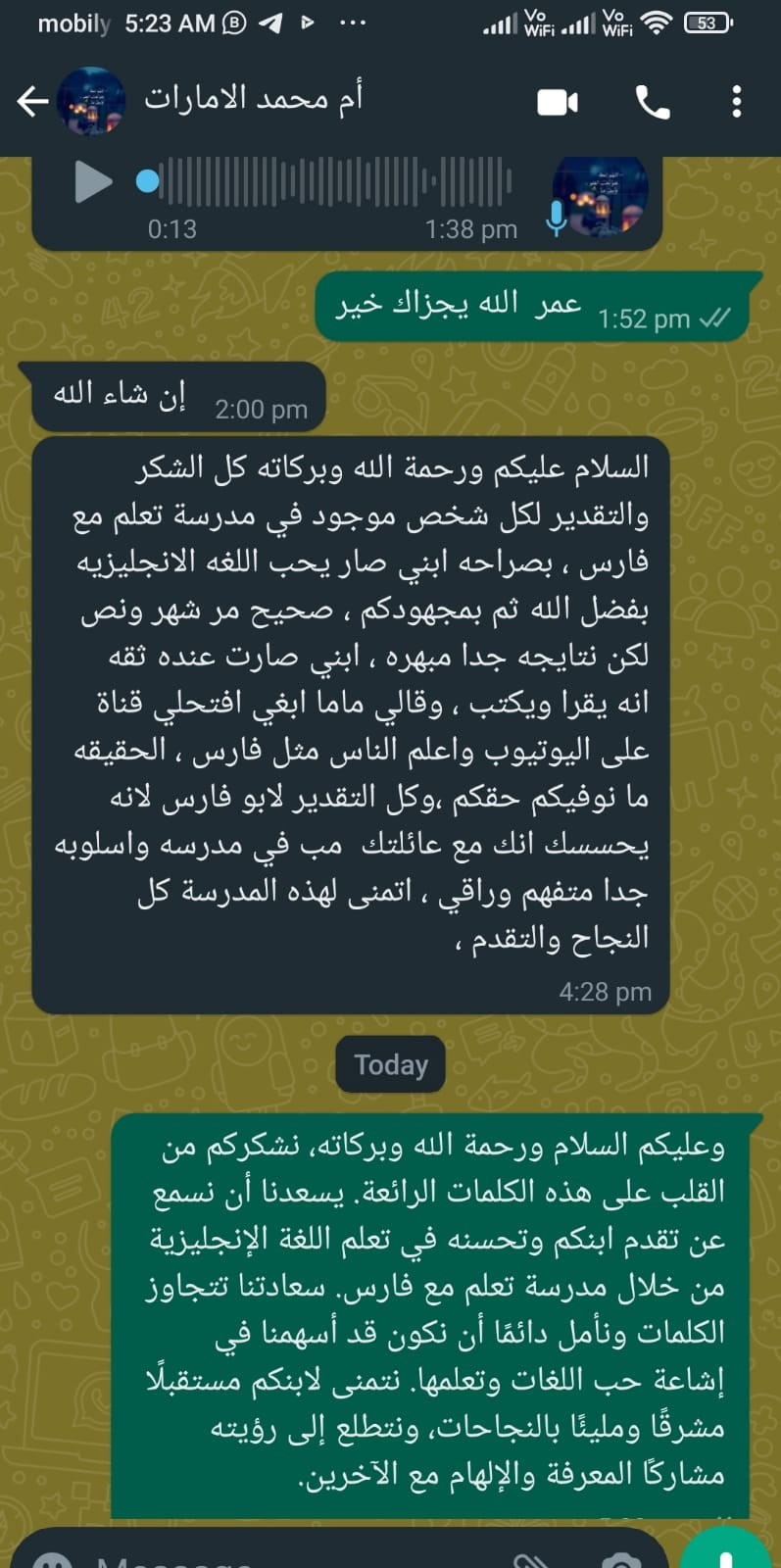Open the overflow menu
Screen dimensions: 781x1568
click(x=737, y=102)
